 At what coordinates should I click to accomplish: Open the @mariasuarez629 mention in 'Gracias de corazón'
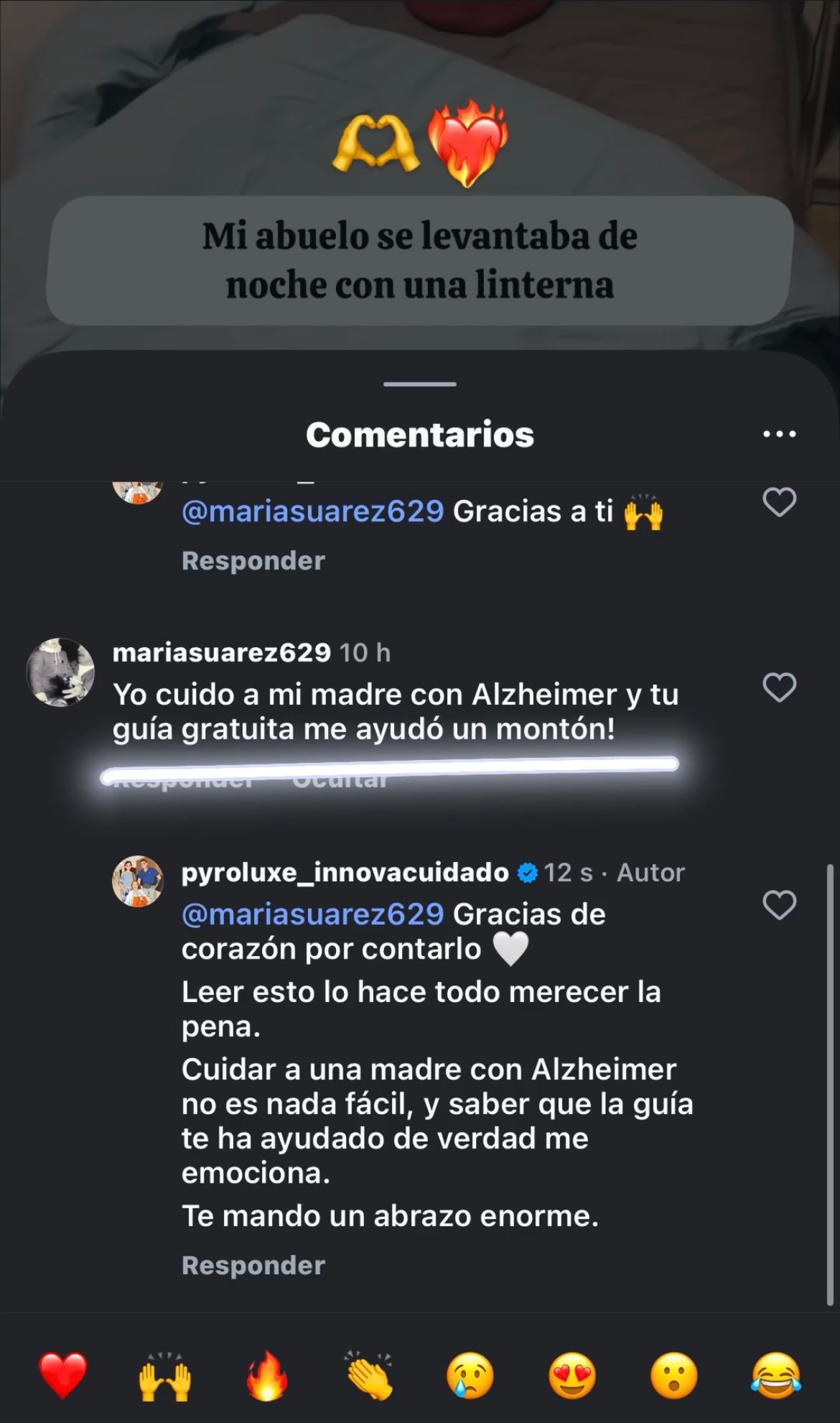[312, 914]
